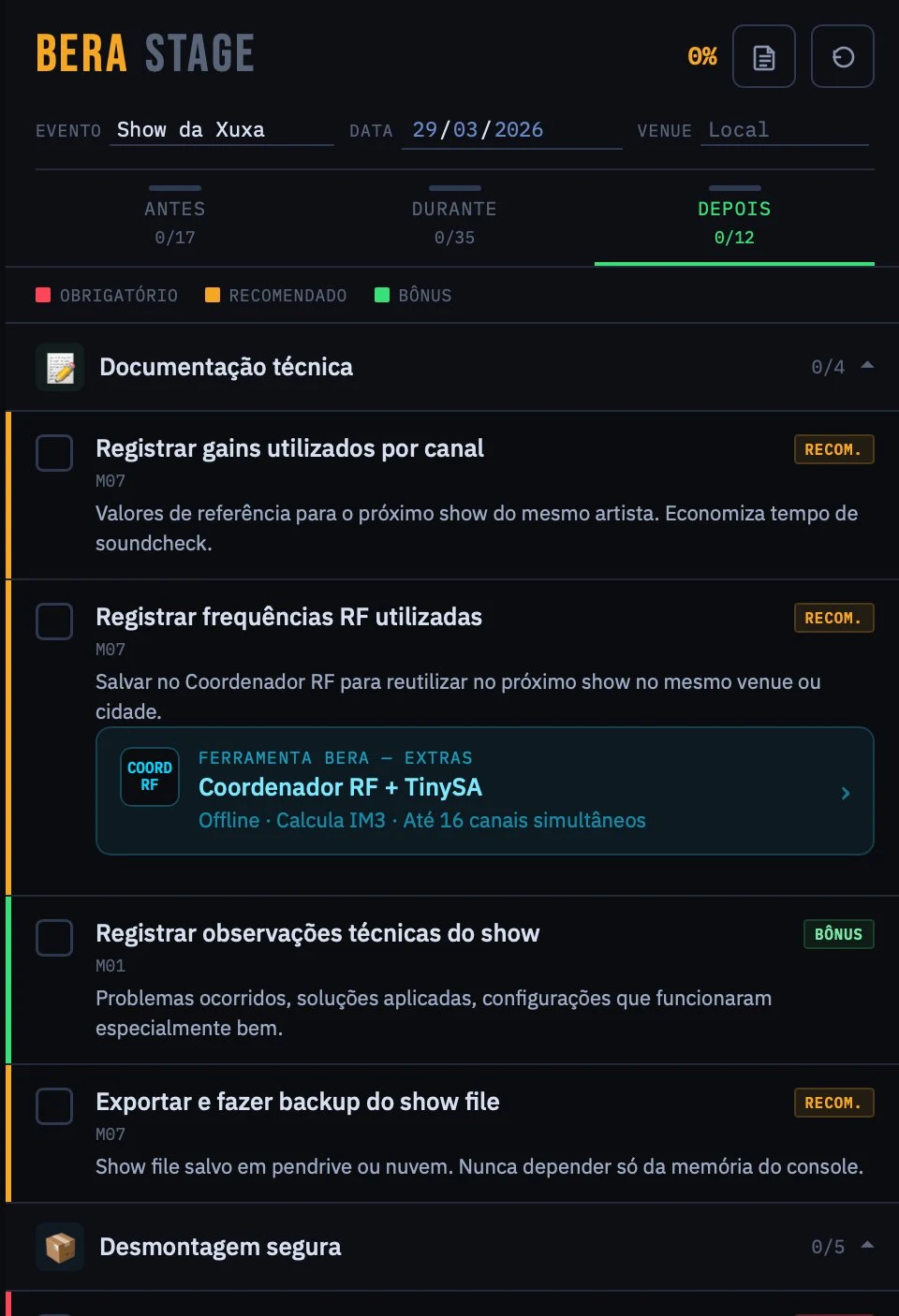The image size is (899, 1316).
Task: Open the Coordenador RF + TinySA chevron
Action: point(845,792)
